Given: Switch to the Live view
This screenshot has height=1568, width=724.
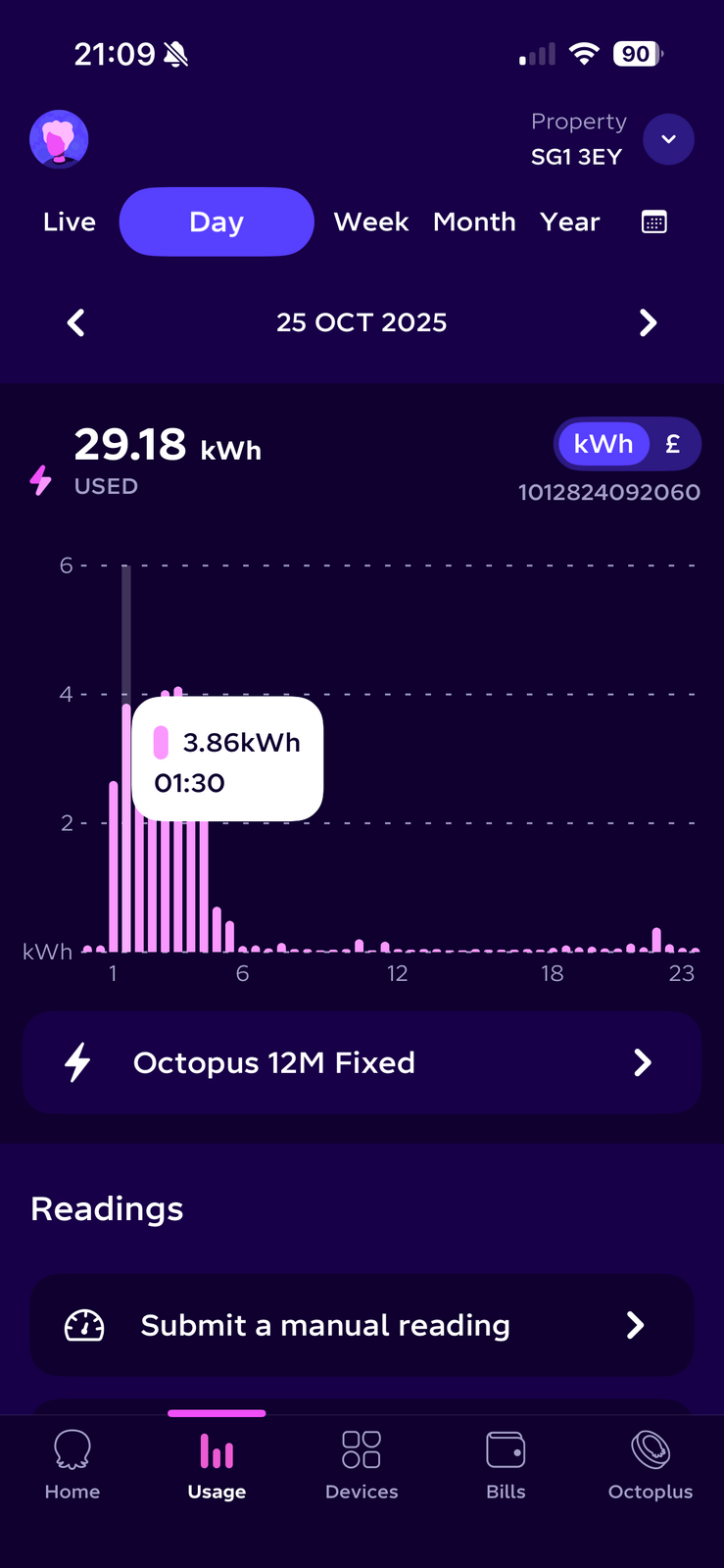Looking at the screenshot, I should click(70, 222).
